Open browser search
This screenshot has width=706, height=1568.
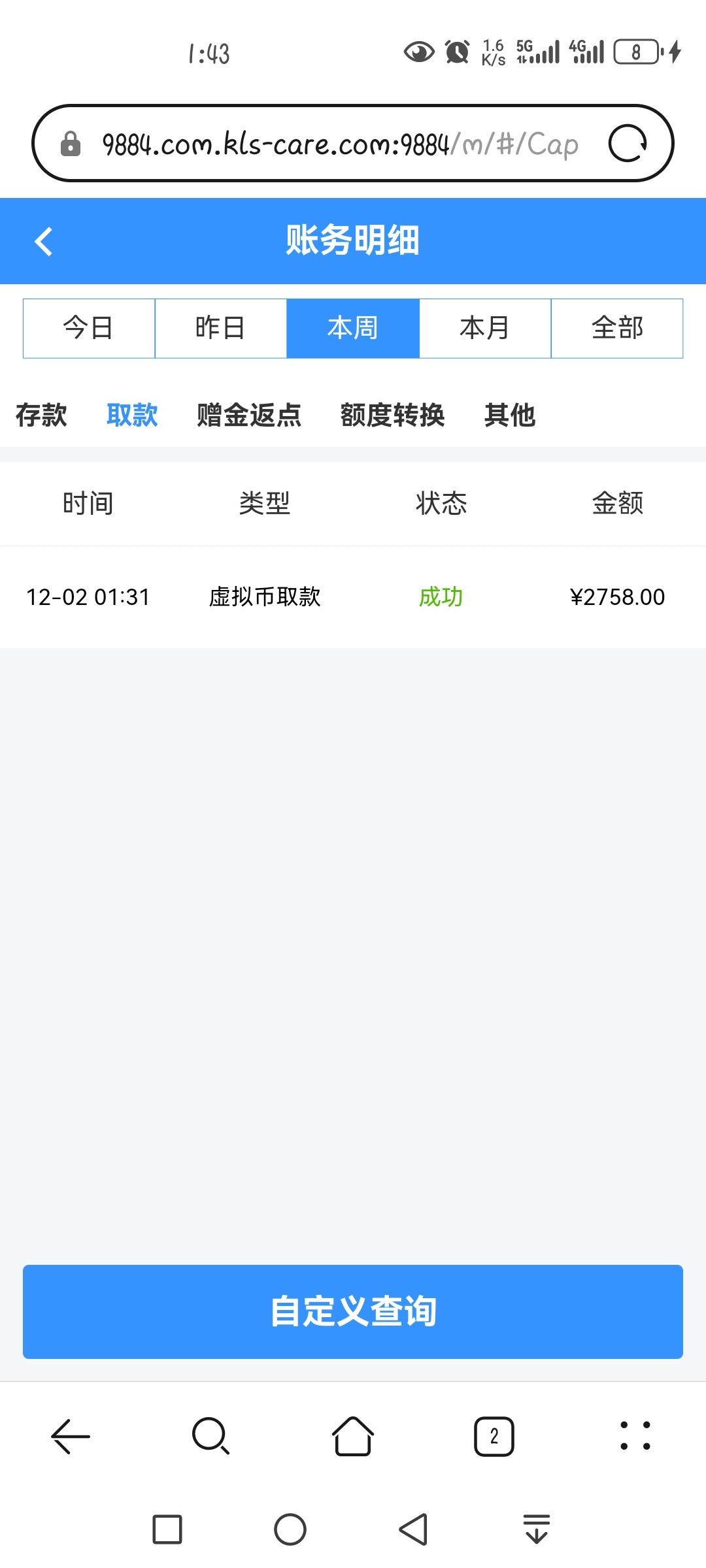tap(210, 1436)
